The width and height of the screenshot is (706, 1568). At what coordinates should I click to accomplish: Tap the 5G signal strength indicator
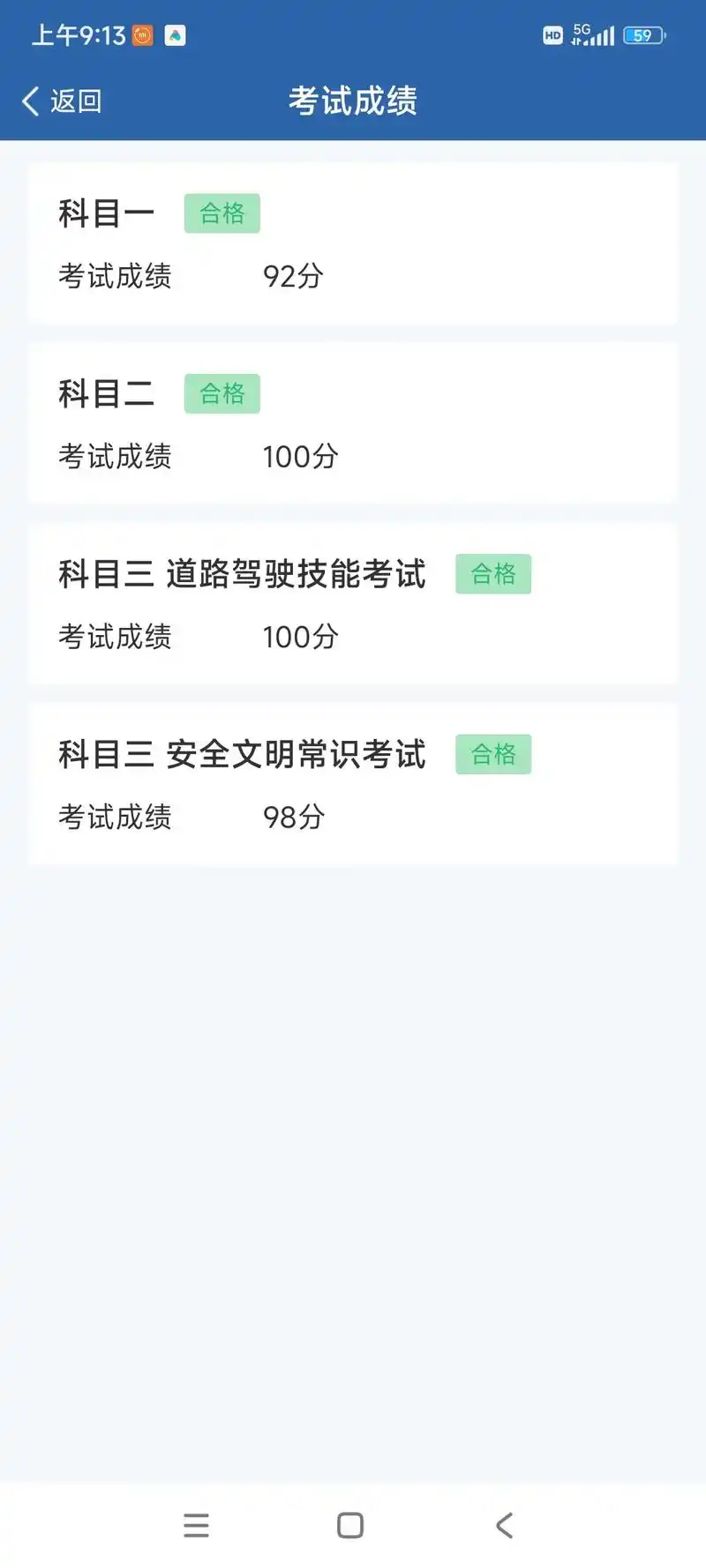click(592, 34)
